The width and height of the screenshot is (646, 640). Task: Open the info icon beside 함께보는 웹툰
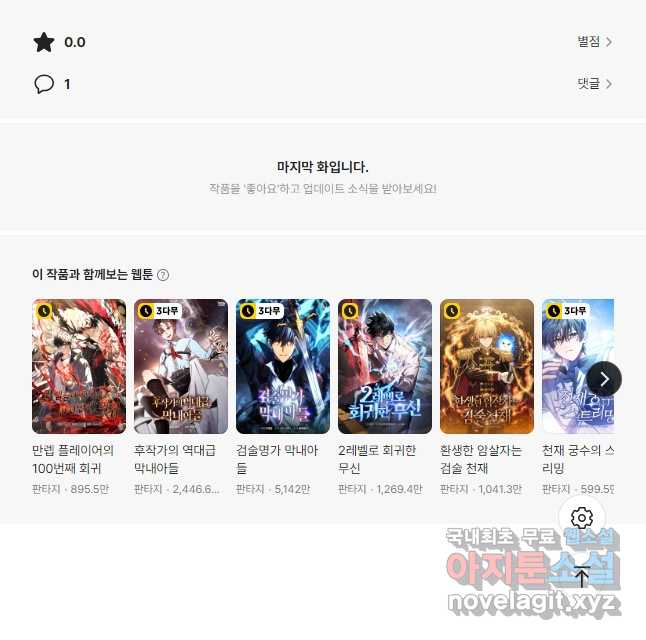click(x=163, y=275)
